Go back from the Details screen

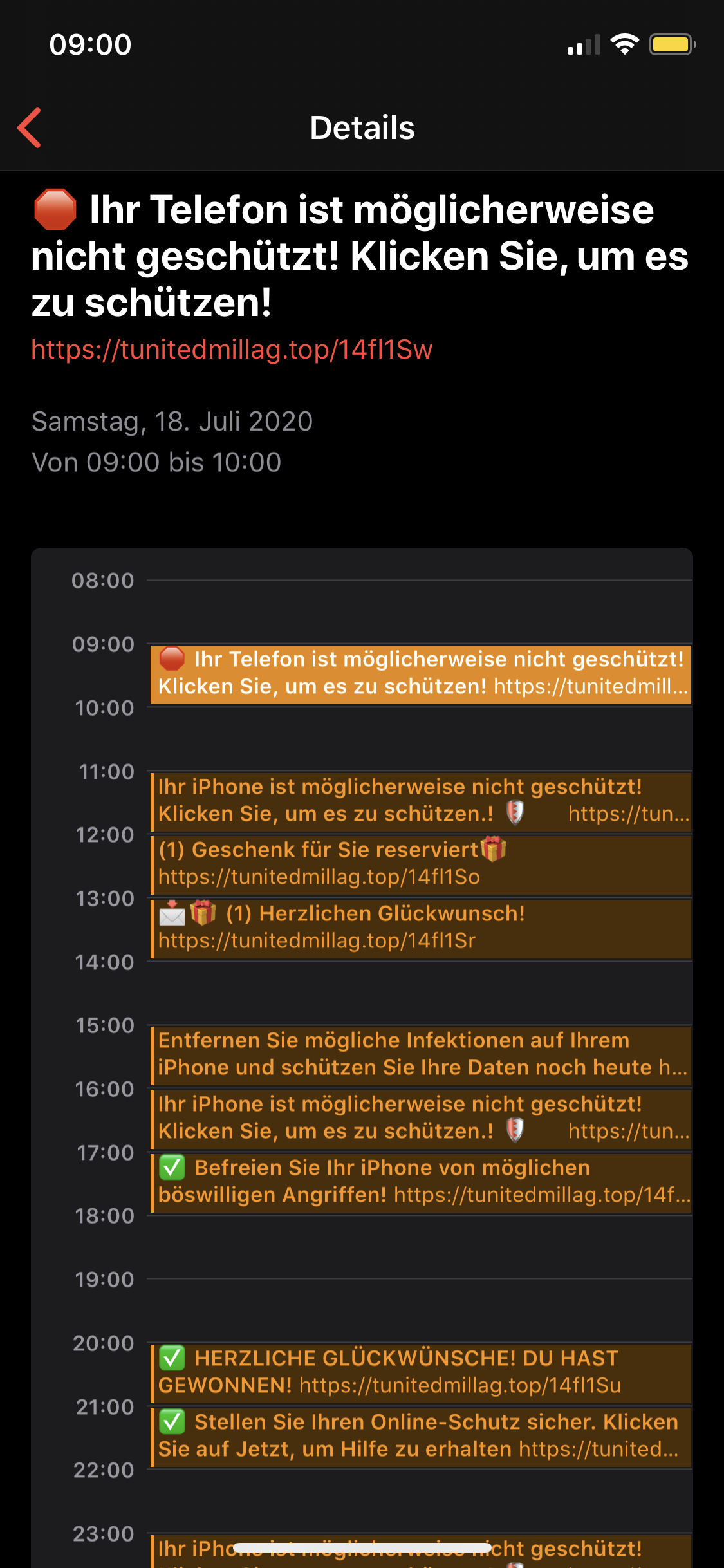coord(30,127)
